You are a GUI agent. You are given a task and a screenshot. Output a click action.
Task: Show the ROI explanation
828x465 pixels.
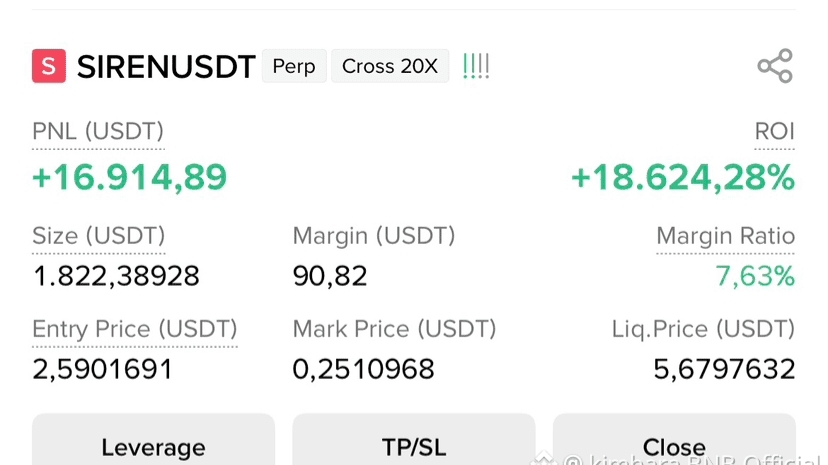[x=774, y=131]
